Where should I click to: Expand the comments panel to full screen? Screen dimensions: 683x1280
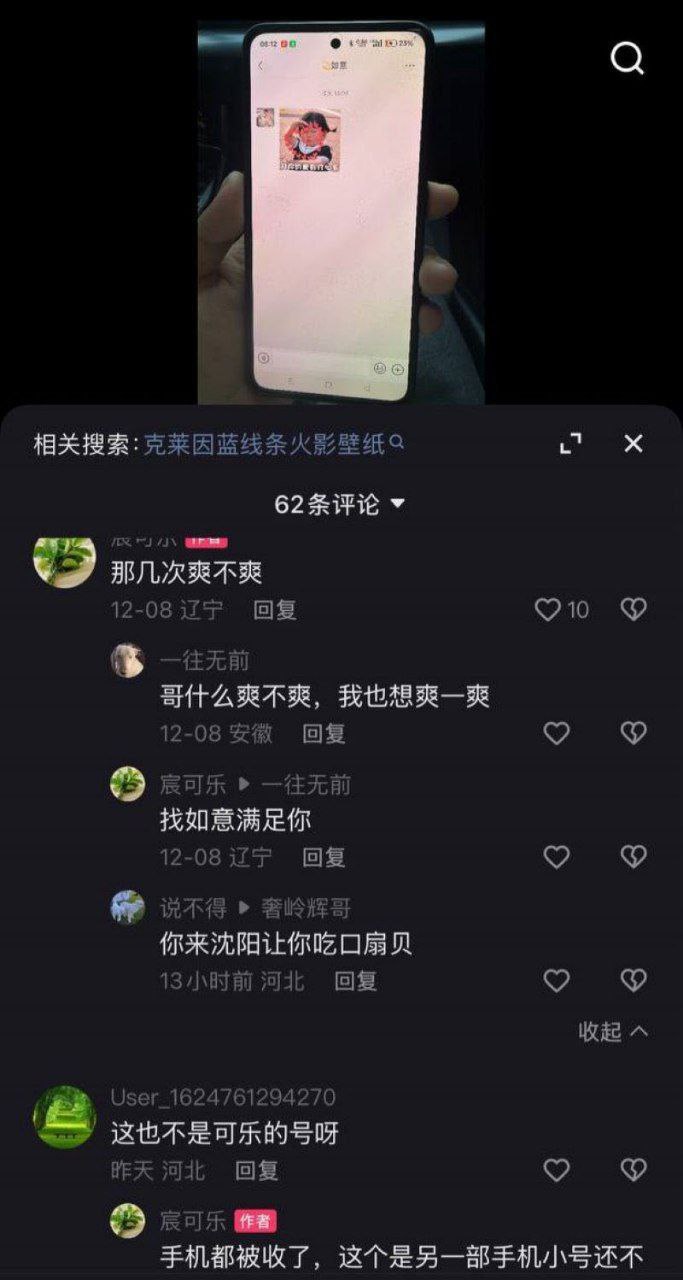tap(570, 444)
